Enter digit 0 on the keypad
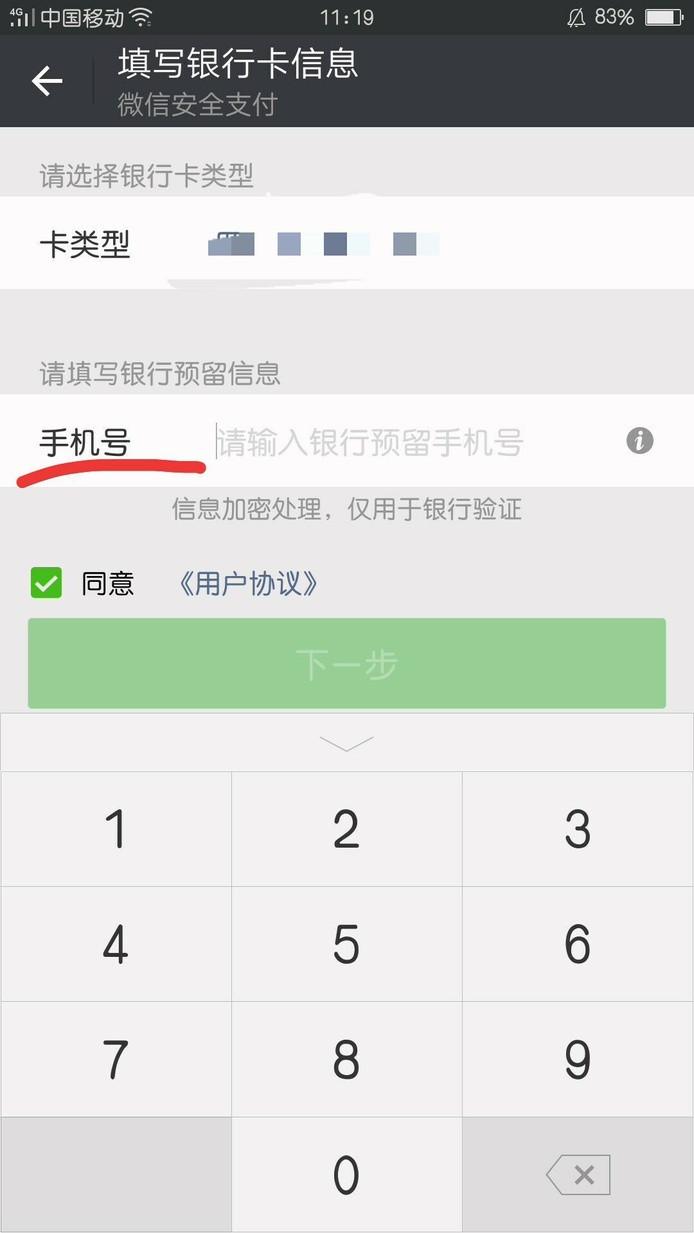Image resolution: width=694 pixels, height=1233 pixels. coord(347,1175)
